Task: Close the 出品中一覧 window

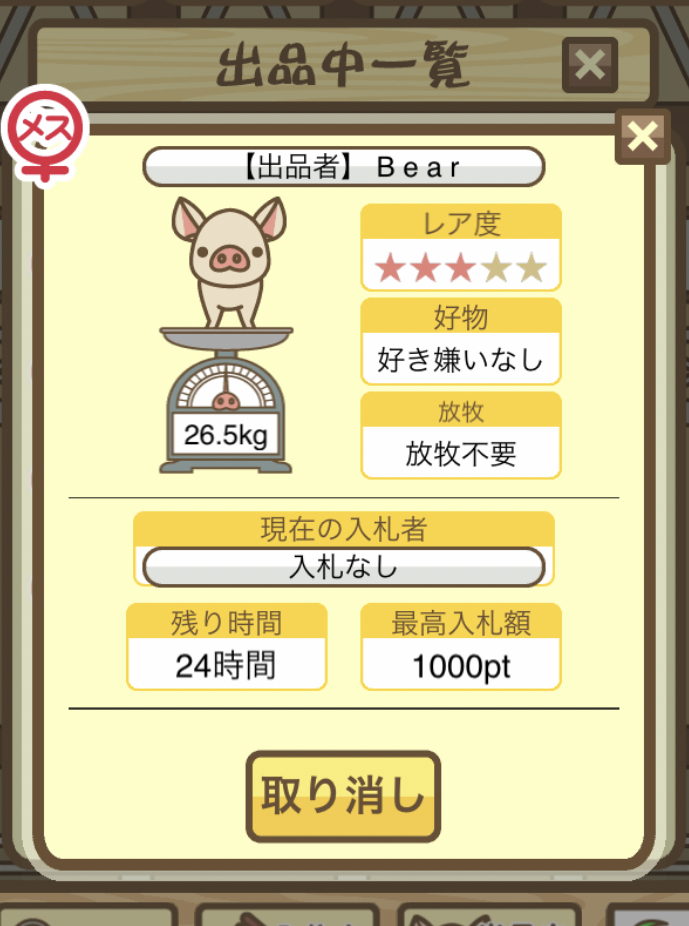Action: (589, 65)
